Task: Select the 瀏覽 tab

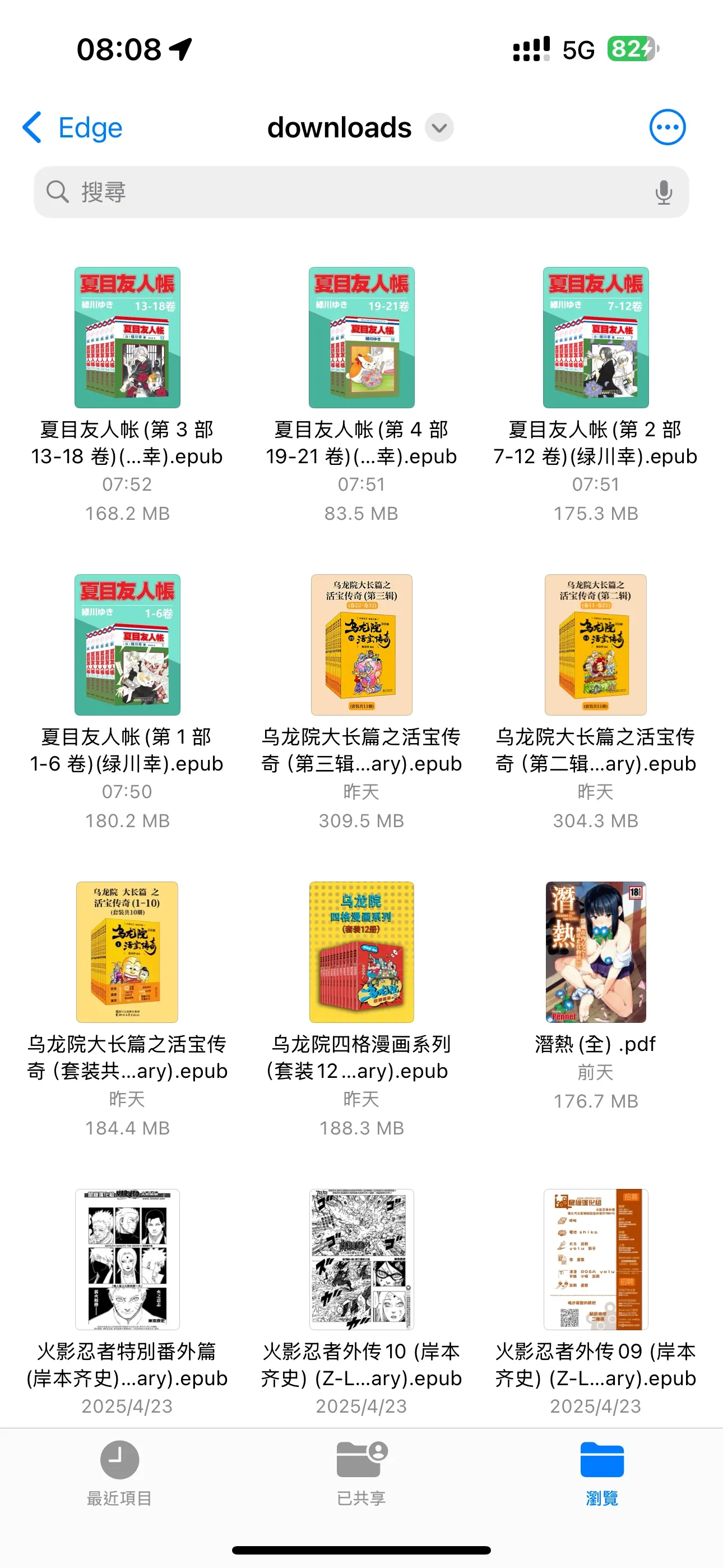Action: [602, 1473]
